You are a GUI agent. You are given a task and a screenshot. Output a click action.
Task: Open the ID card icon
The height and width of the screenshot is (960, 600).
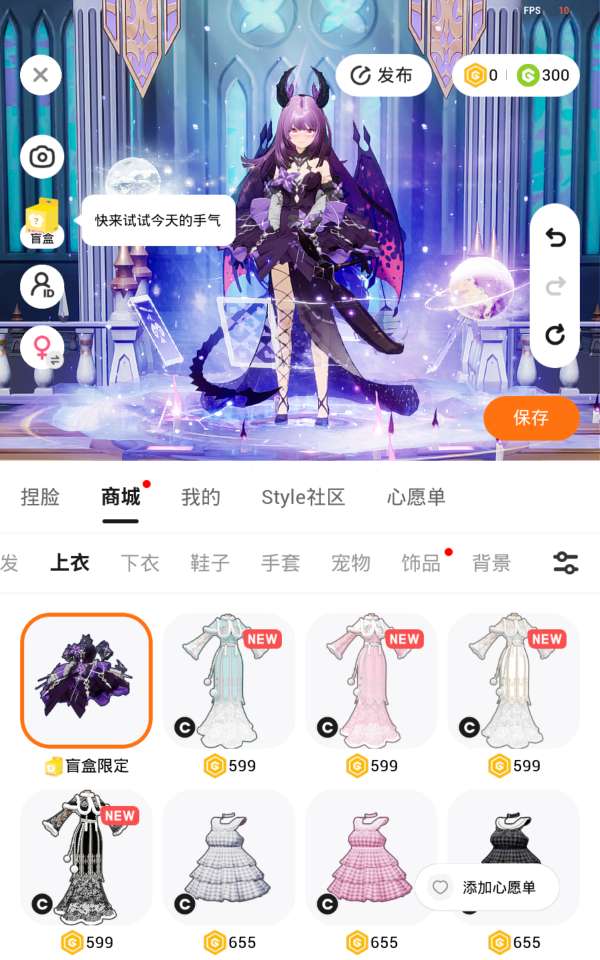coord(42,287)
